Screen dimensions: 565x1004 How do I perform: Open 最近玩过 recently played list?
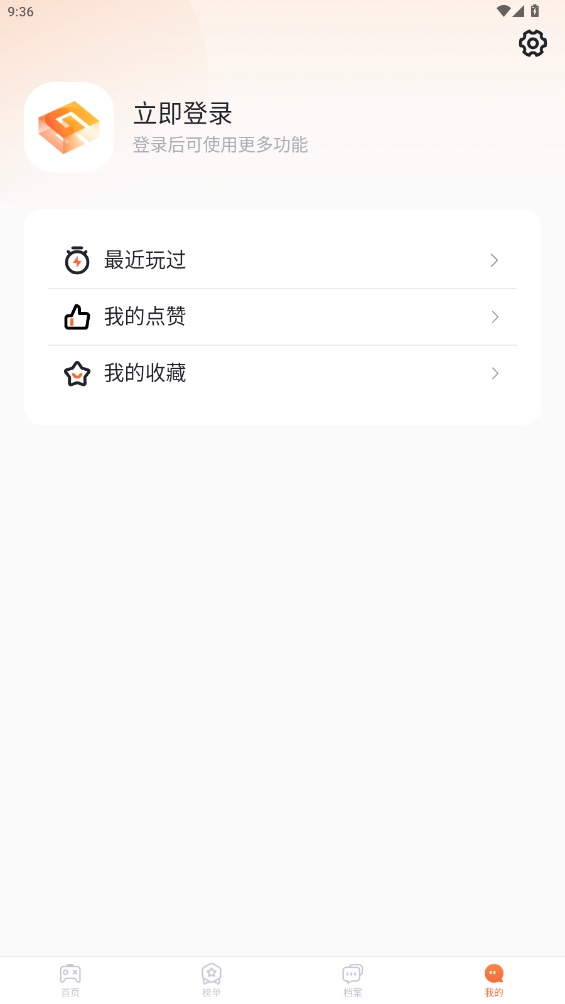[x=282, y=260]
